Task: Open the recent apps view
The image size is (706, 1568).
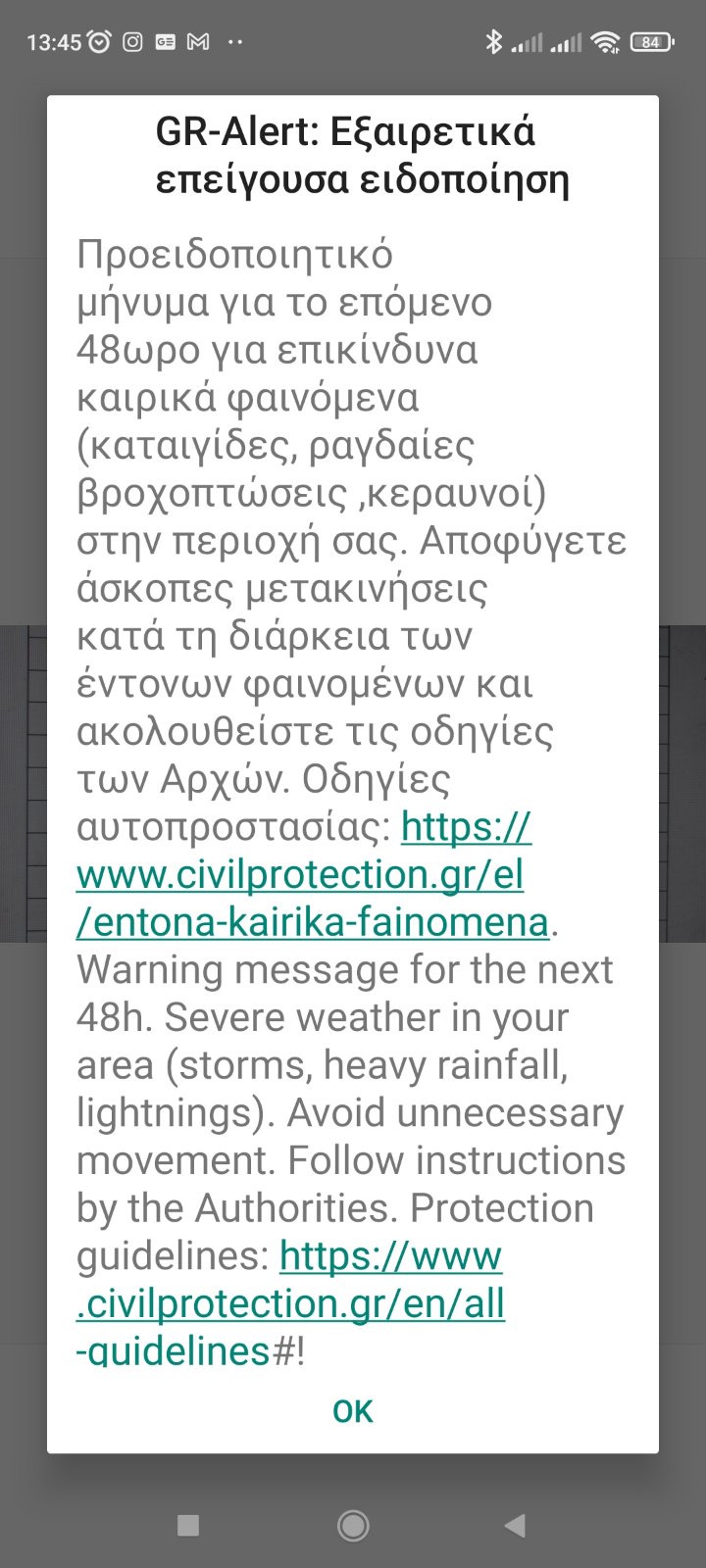Action: (x=188, y=1525)
